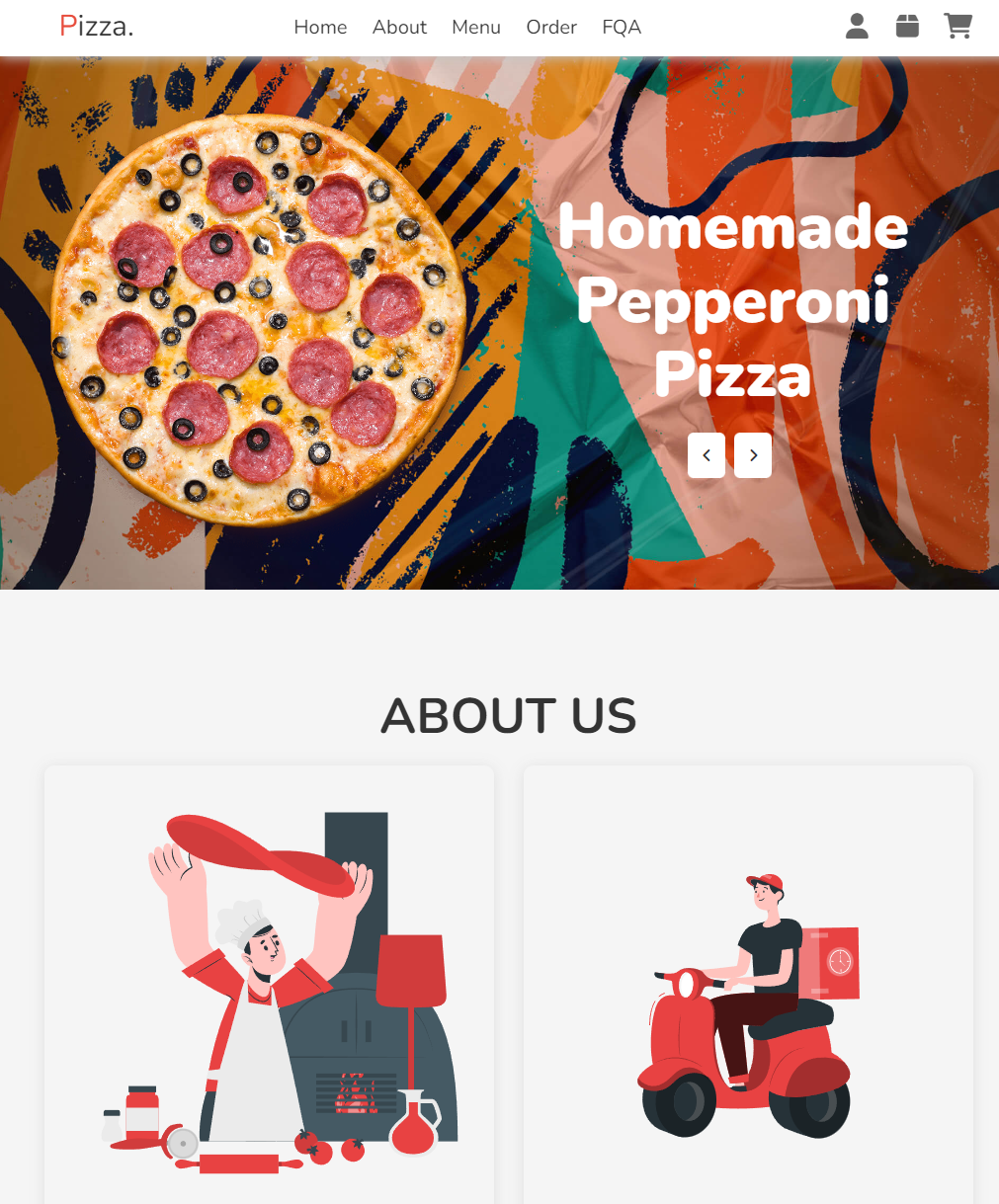
Task: Navigate to the Order link
Action: coord(551,28)
